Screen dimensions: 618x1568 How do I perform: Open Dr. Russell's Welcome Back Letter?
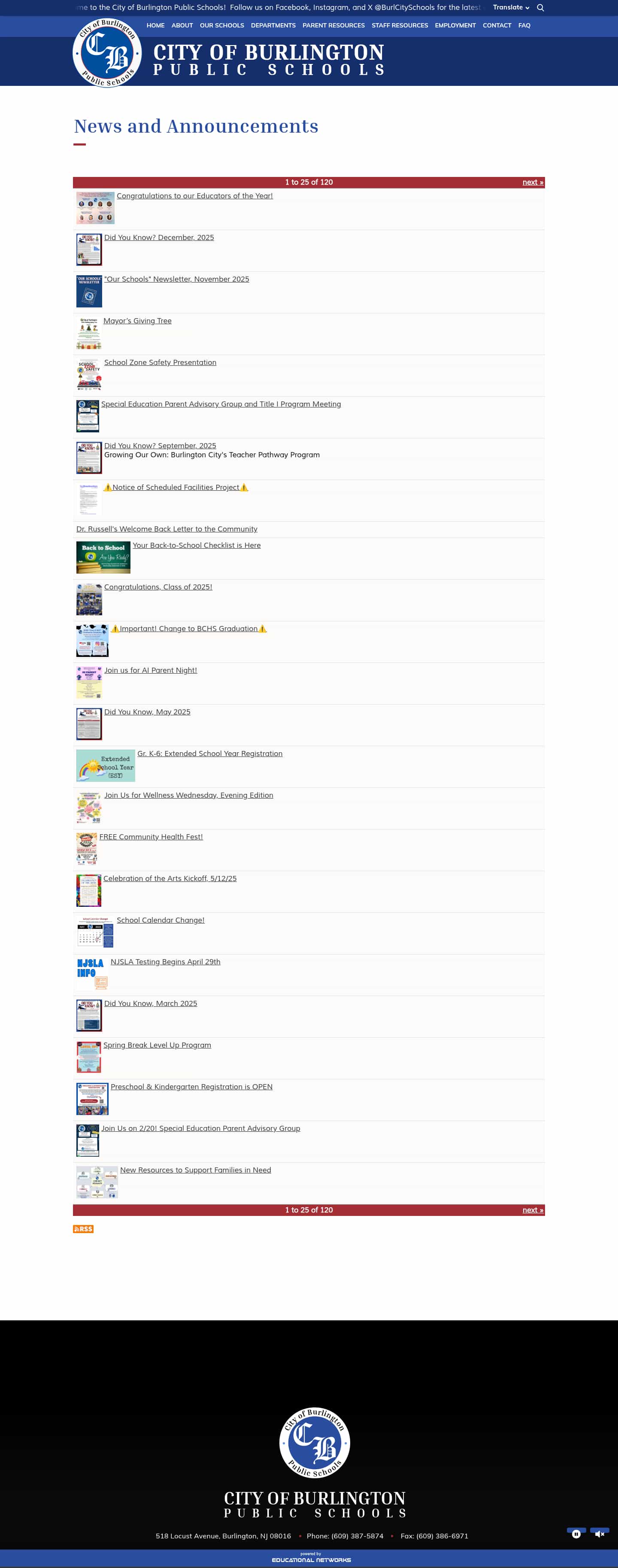point(167,529)
